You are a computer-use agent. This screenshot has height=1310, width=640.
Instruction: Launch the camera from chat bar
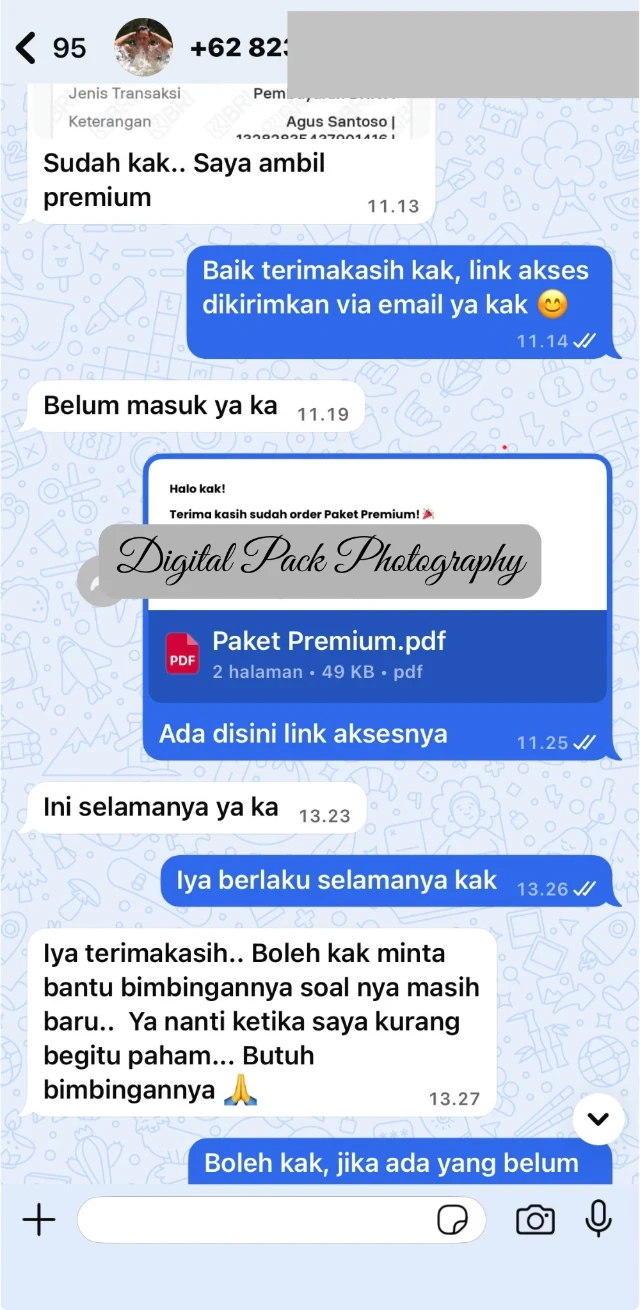[x=535, y=1219]
